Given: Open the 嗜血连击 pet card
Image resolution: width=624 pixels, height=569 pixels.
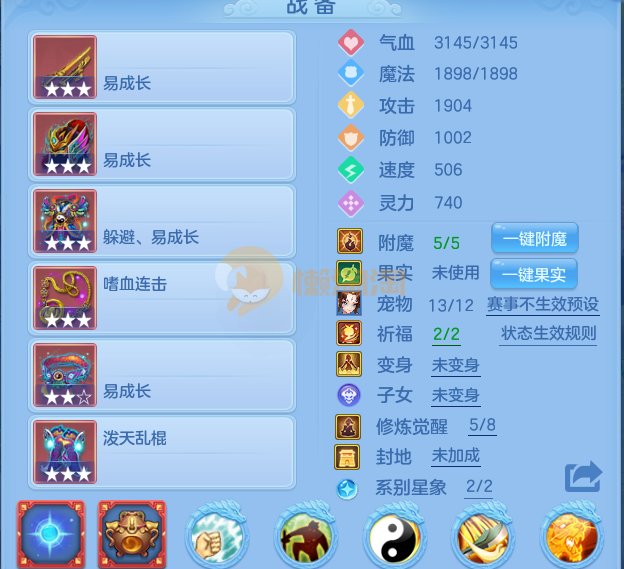Looking at the screenshot, I should pyautogui.click(x=163, y=298).
